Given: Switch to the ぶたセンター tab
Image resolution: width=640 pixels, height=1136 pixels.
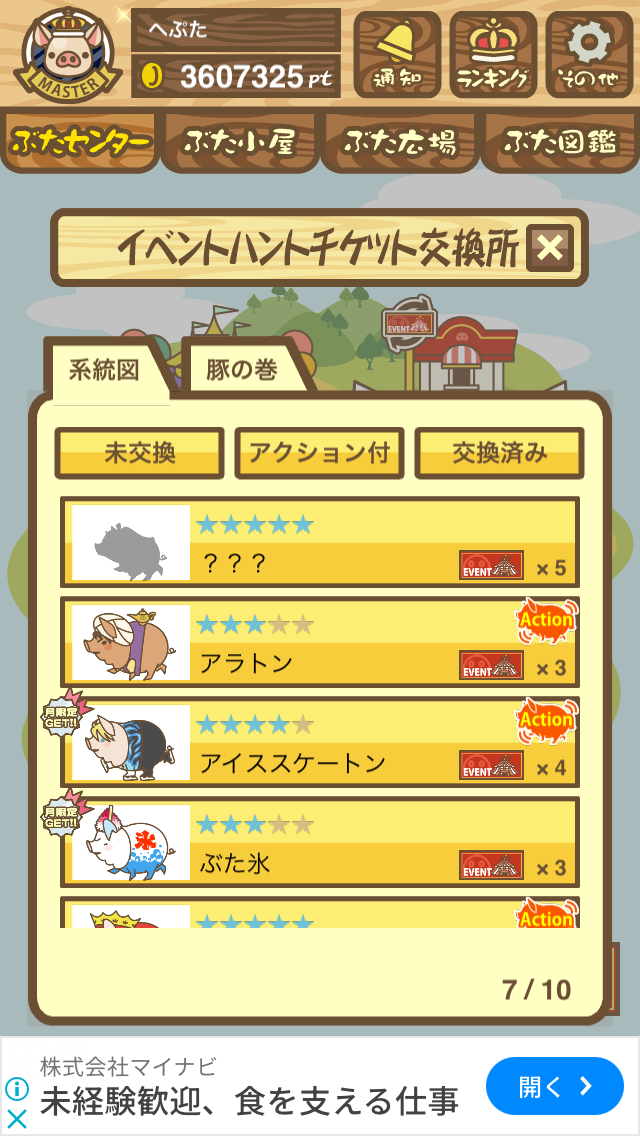Looking at the screenshot, I should click(x=80, y=142).
